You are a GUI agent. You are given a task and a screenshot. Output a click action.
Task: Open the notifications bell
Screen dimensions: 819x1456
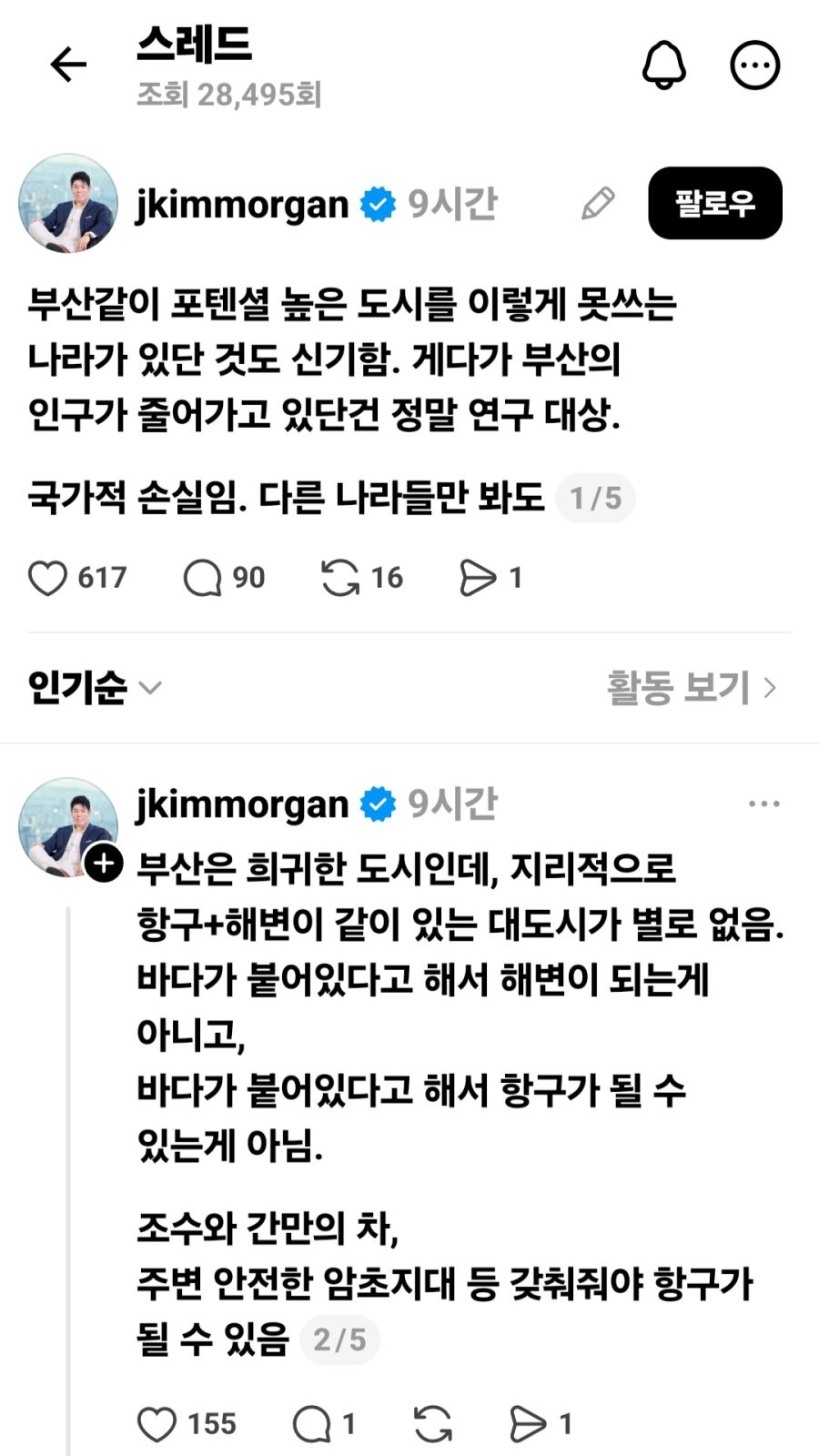point(664,66)
